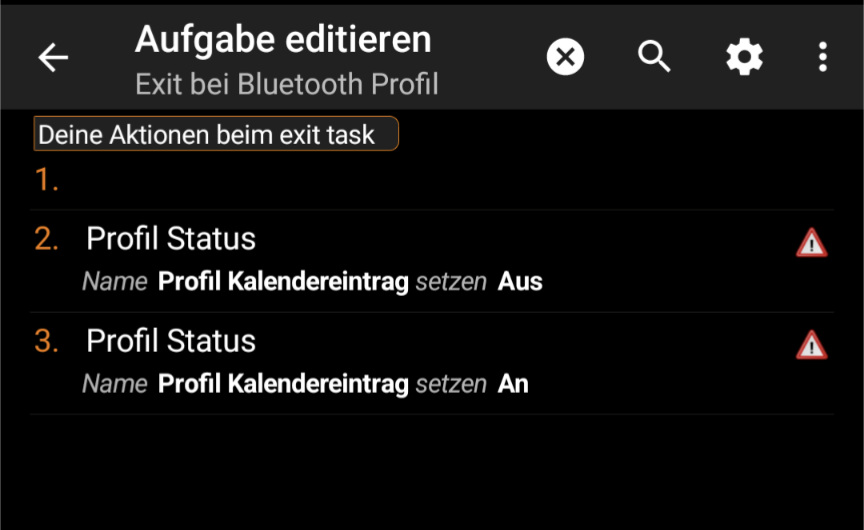Open the three-dot overflow menu
The image size is (864, 530).
click(822, 57)
